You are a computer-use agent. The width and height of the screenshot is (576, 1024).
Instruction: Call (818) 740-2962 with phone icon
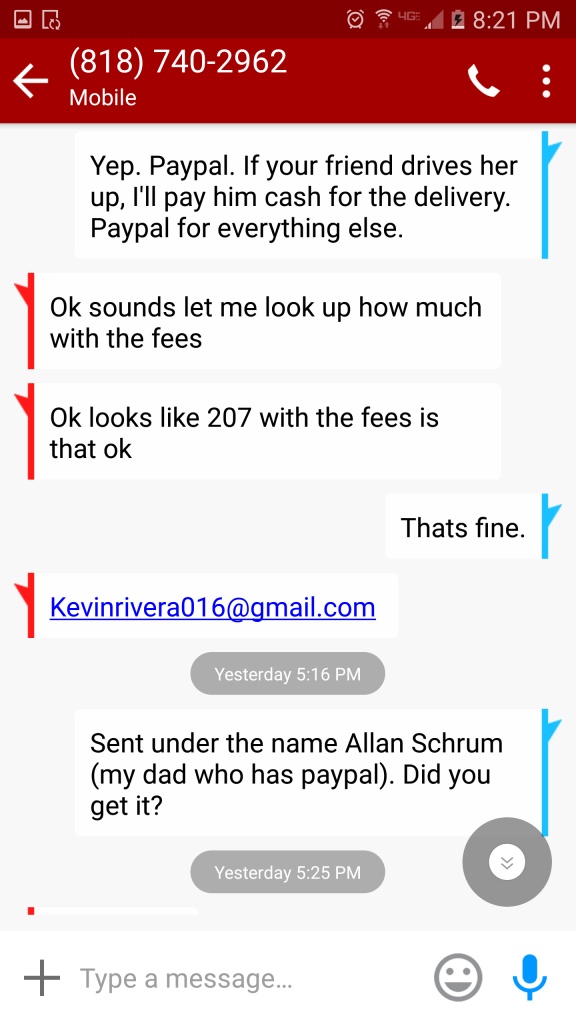484,81
